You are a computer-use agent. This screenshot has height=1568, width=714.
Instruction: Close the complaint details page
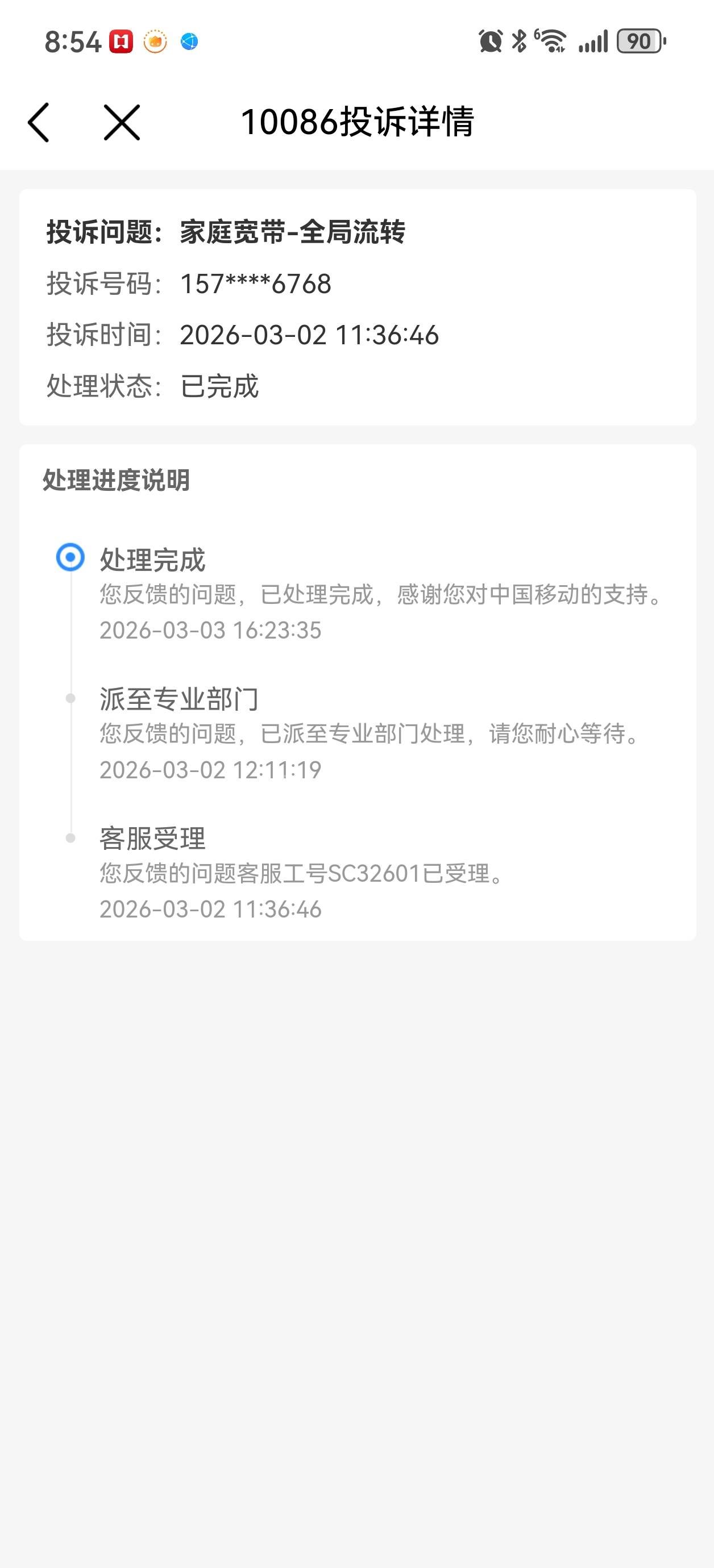[x=122, y=122]
